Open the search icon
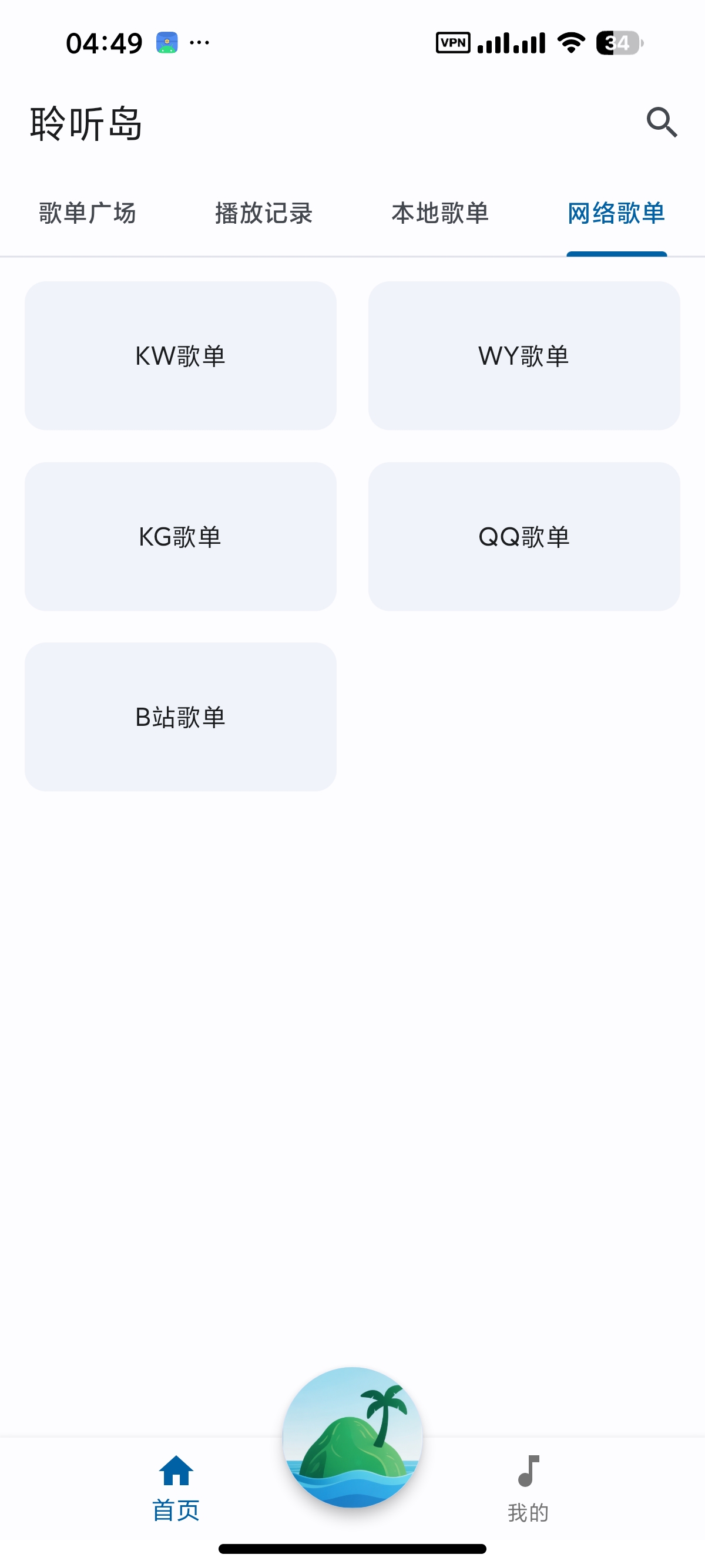This screenshot has height=1568, width=705. 662,122
